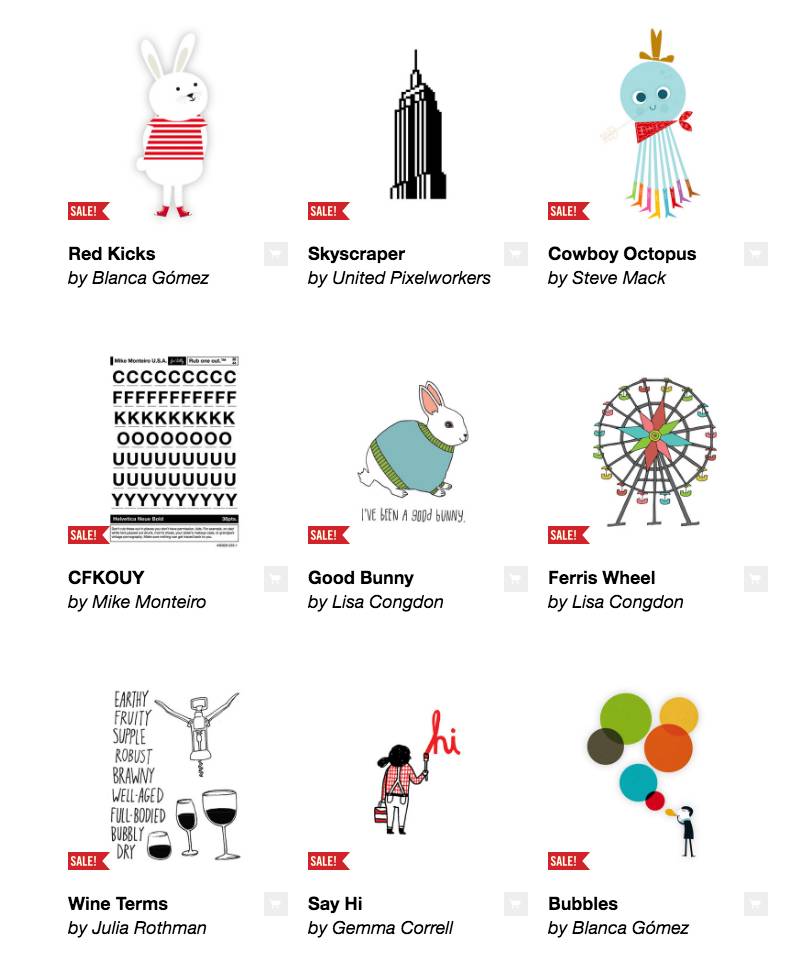
Task: Add Ferris Wheel to cart
Action: pos(755,578)
